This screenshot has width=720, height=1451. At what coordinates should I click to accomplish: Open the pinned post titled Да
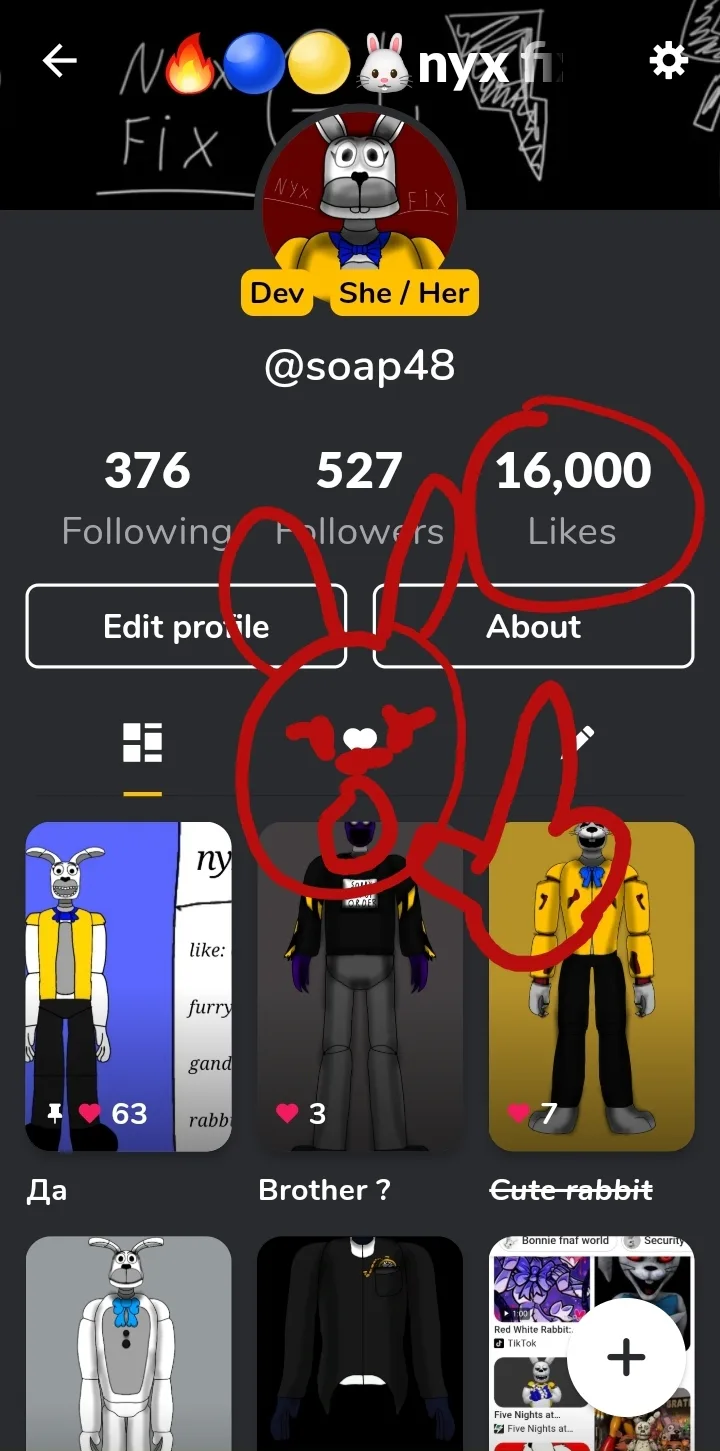[128, 986]
